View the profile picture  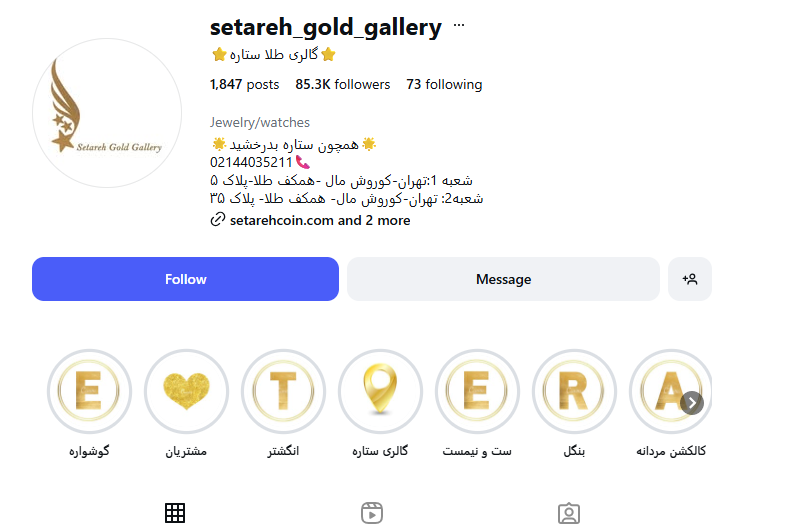(107, 113)
